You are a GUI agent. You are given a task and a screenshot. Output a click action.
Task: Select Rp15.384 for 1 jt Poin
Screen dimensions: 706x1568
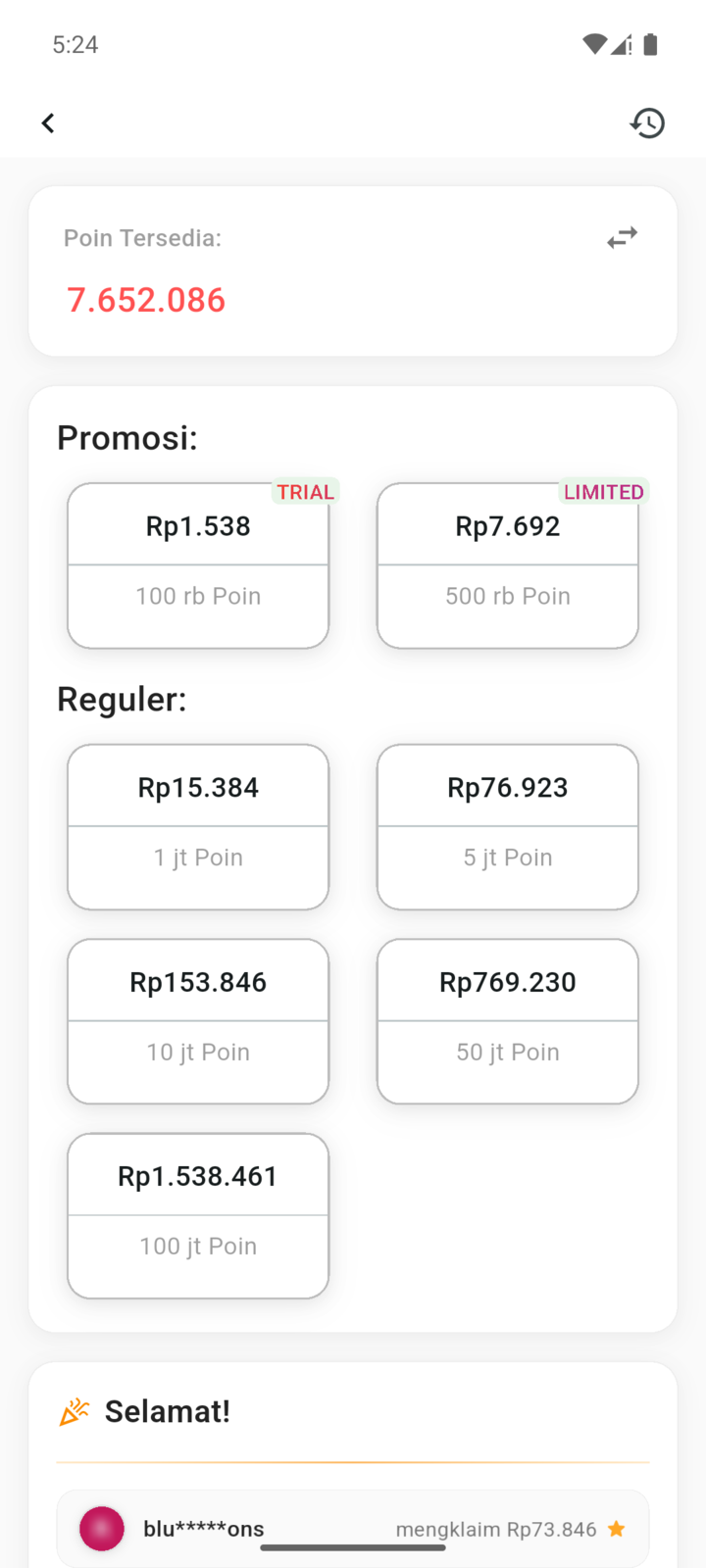[x=198, y=827]
